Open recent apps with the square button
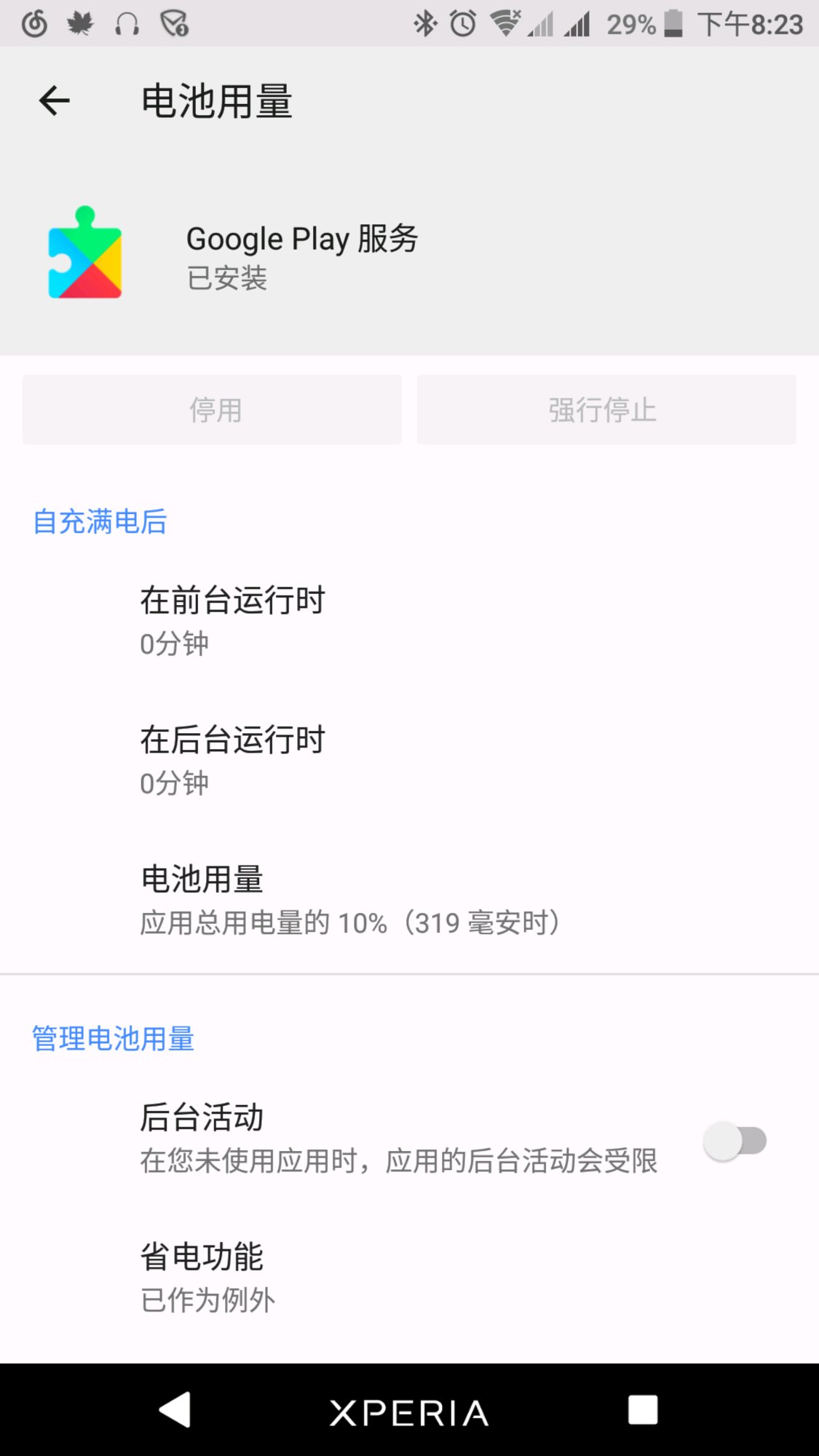 tap(643, 1410)
